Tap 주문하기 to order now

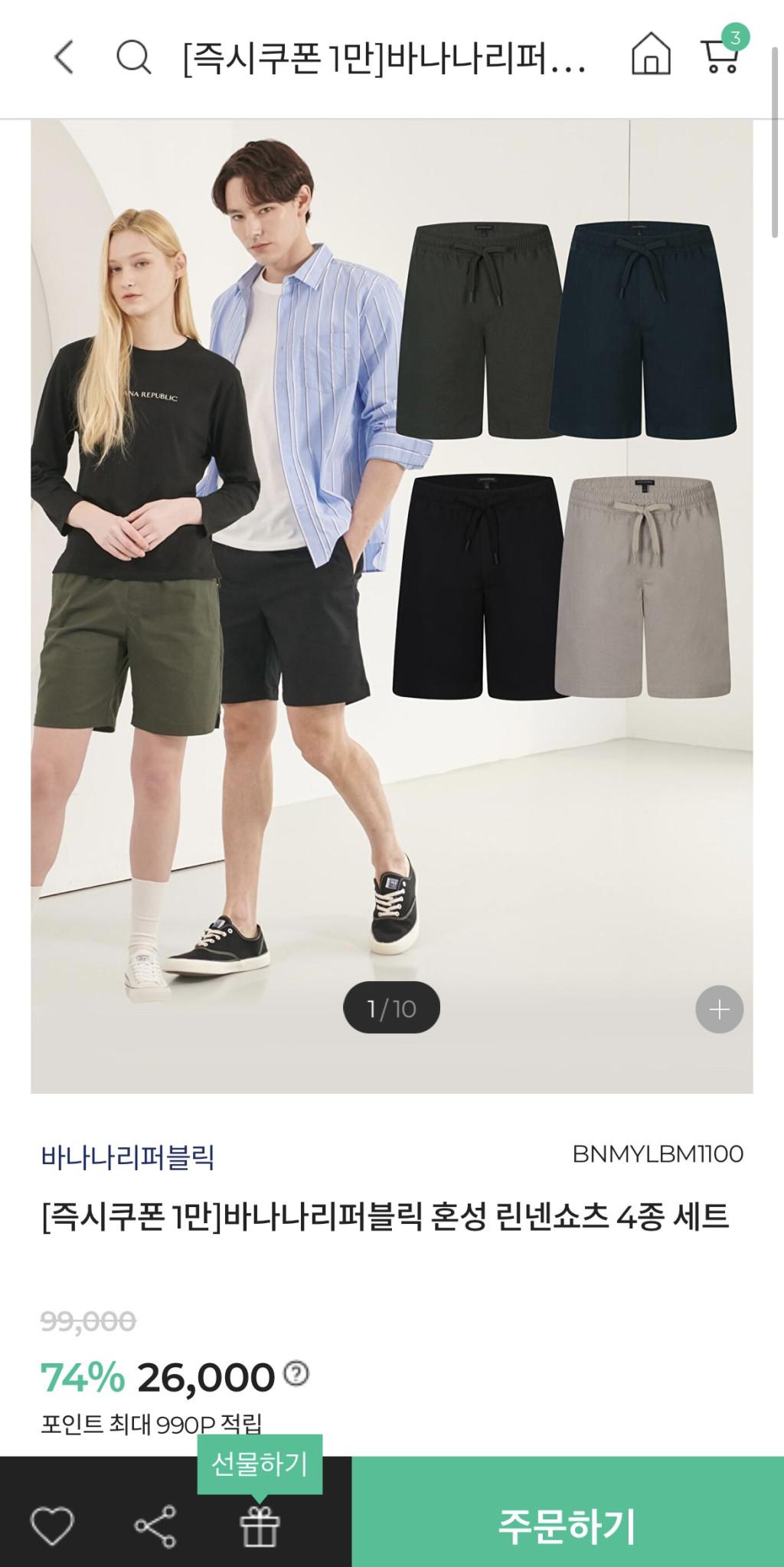pyautogui.click(x=567, y=1525)
